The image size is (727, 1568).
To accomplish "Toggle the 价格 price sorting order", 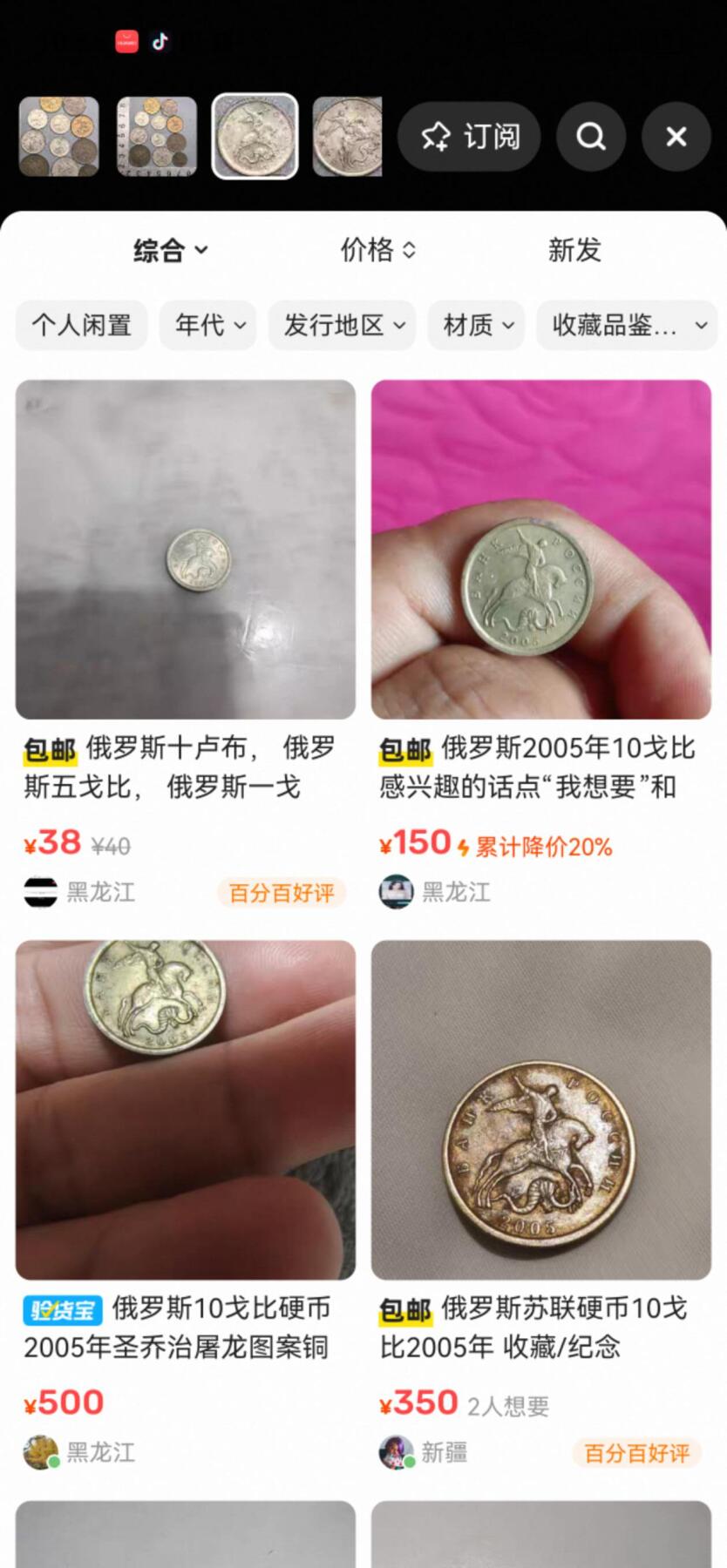I will pyautogui.click(x=377, y=250).
